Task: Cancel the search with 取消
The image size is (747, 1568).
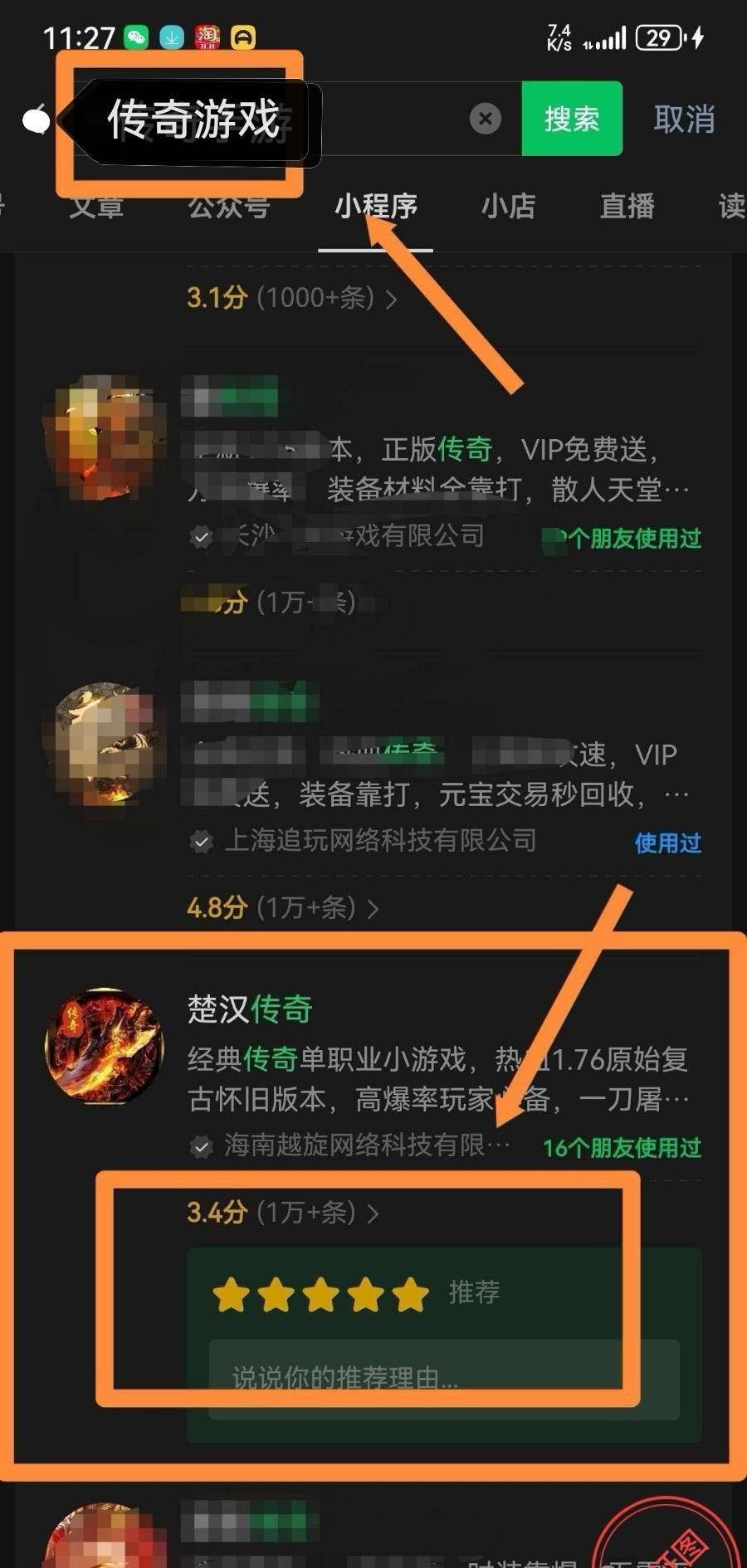Action: [684, 119]
